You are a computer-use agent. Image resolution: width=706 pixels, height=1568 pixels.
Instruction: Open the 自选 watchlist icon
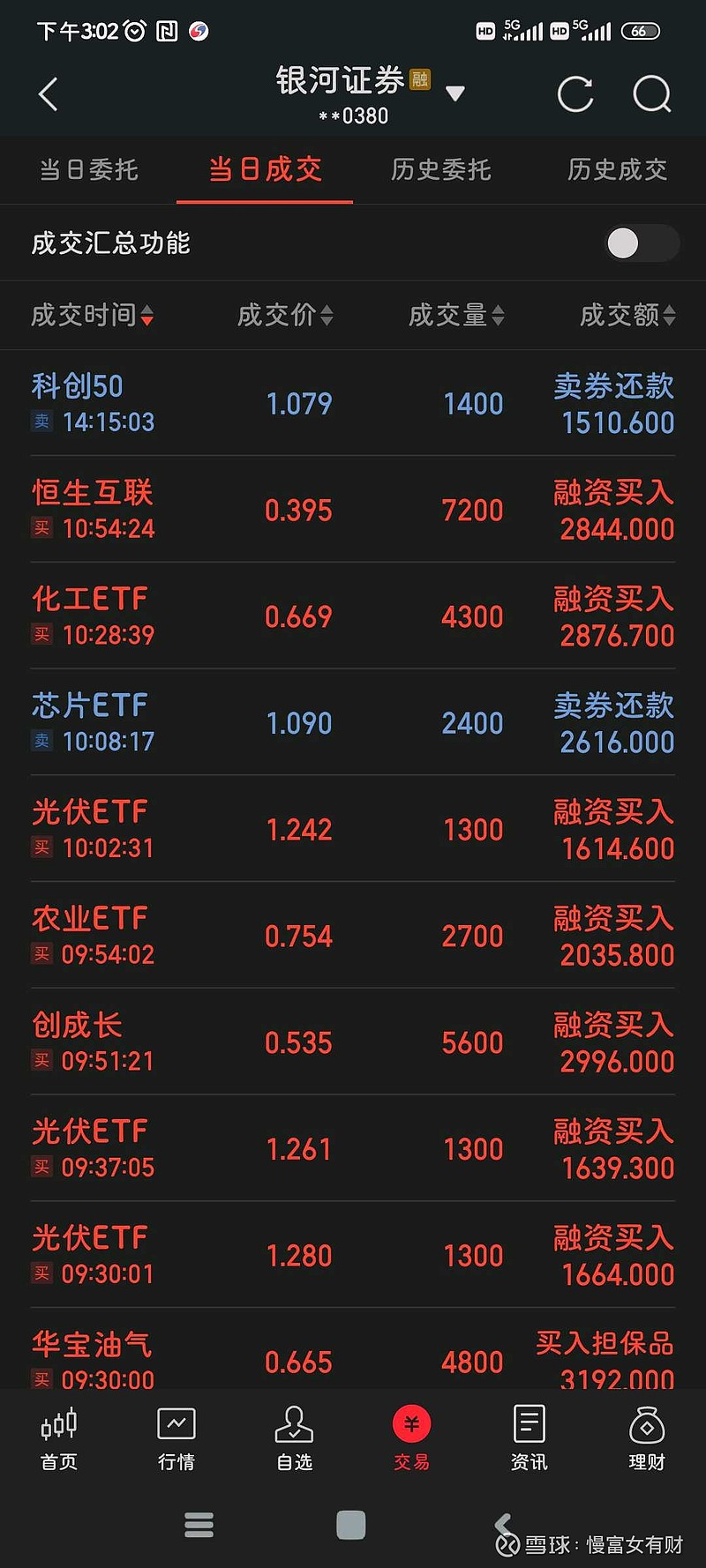[x=293, y=1437]
